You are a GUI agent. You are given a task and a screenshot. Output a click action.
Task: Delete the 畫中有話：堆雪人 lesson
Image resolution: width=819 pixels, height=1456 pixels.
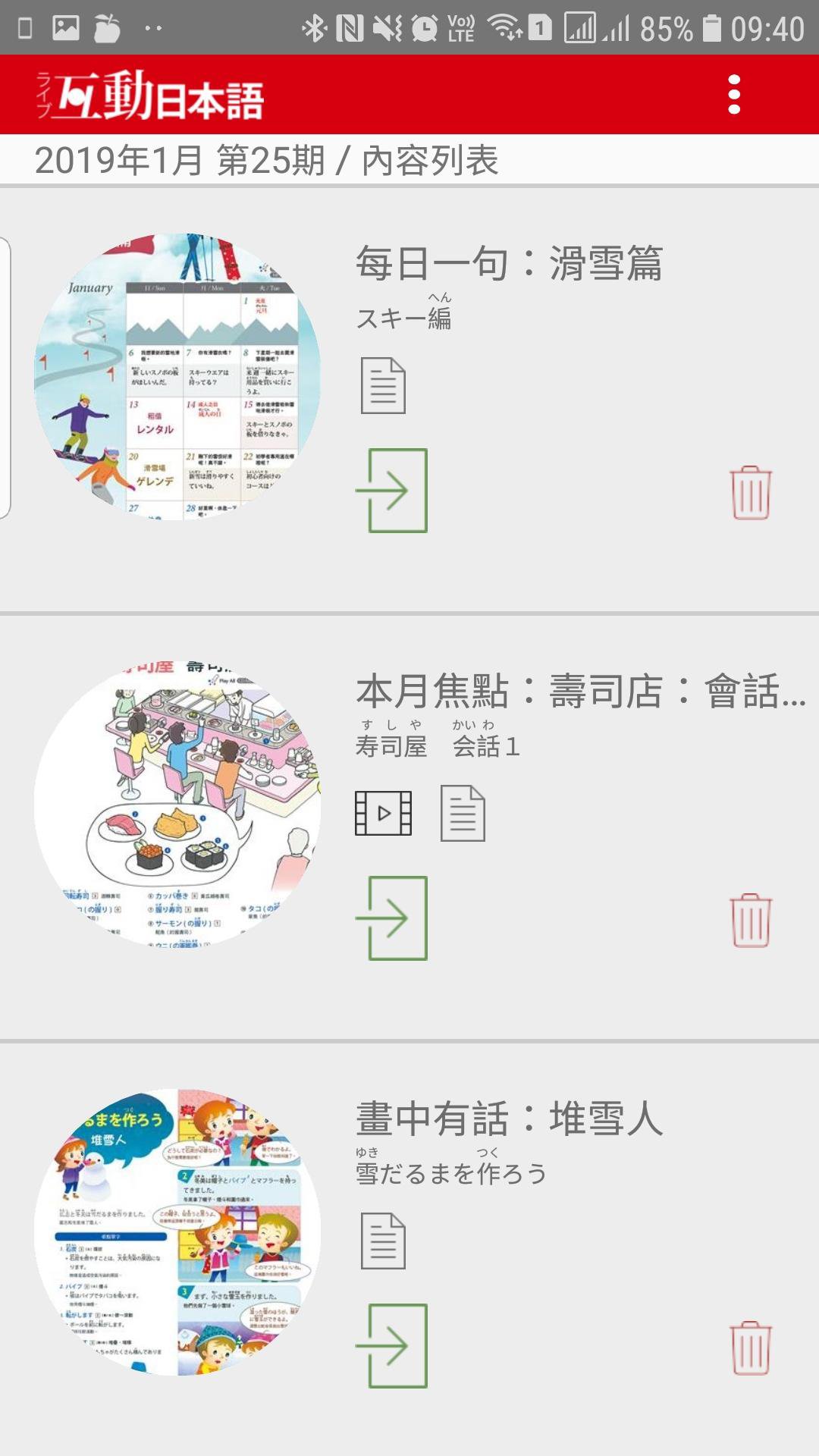(751, 1348)
